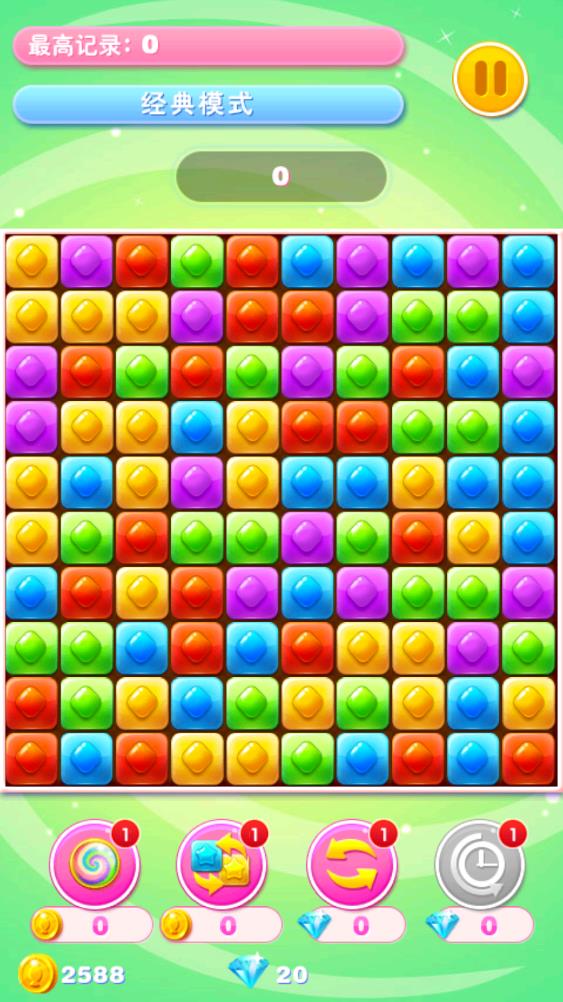Pause the game
Screen dimensions: 563x1002
[490, 79]
